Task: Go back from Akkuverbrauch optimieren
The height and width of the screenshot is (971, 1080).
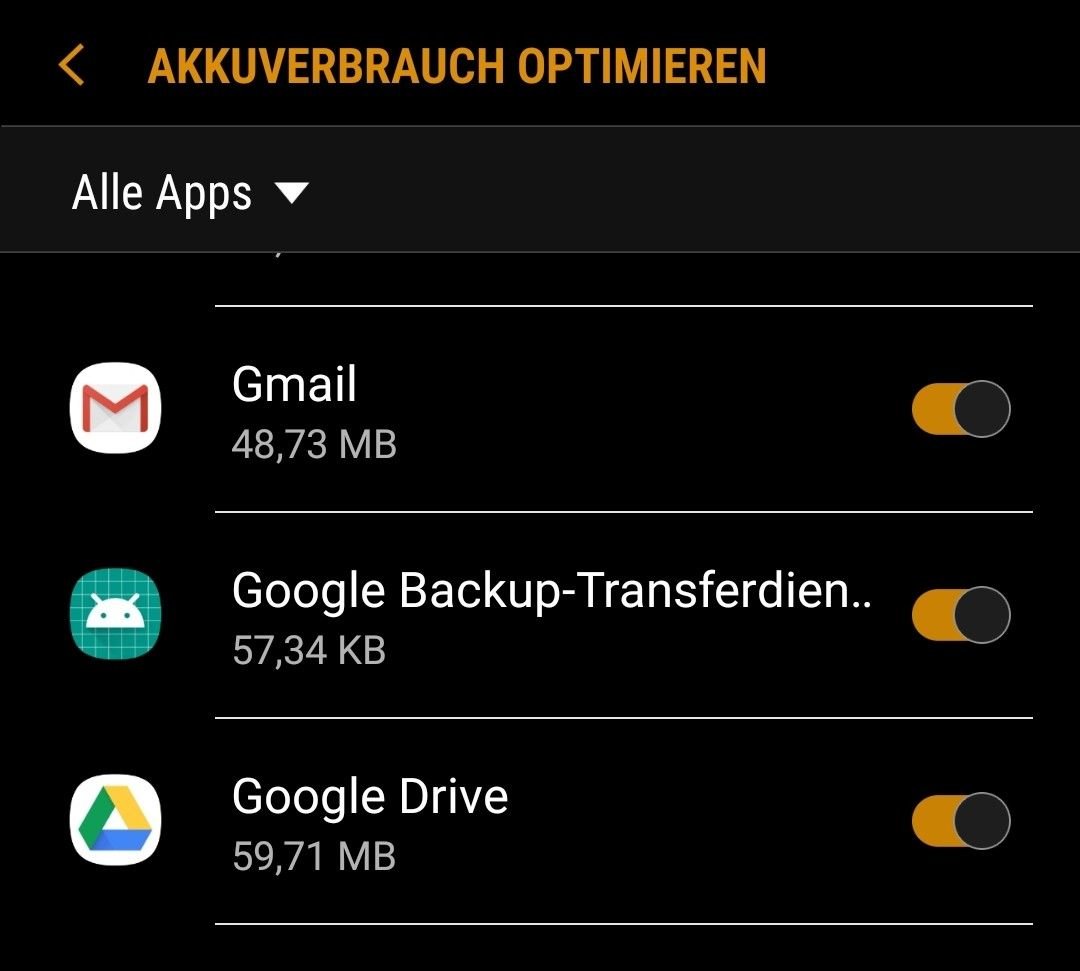Action: 72,66
